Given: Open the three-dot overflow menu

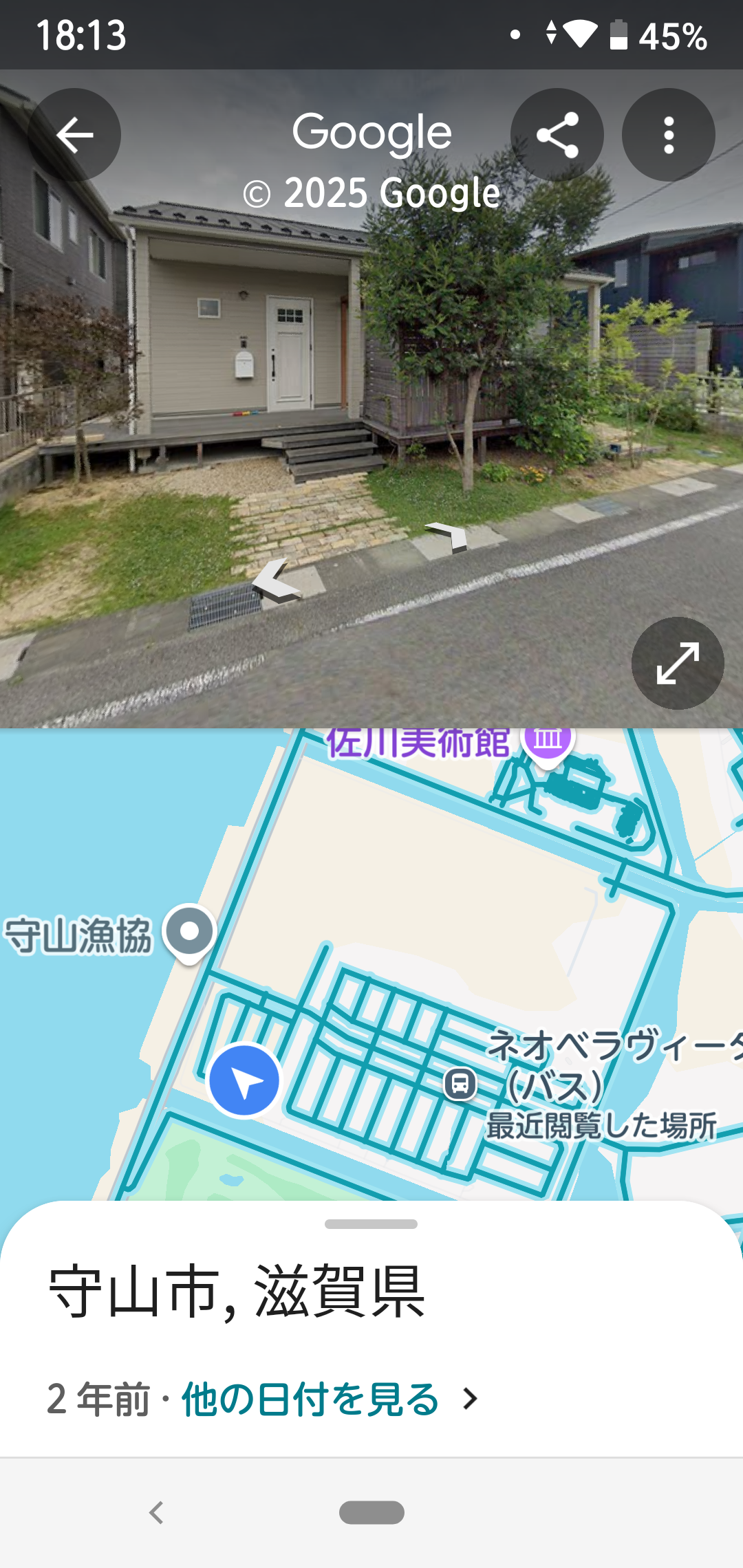Looking at the screenshot, I should [x=669, y=135].
